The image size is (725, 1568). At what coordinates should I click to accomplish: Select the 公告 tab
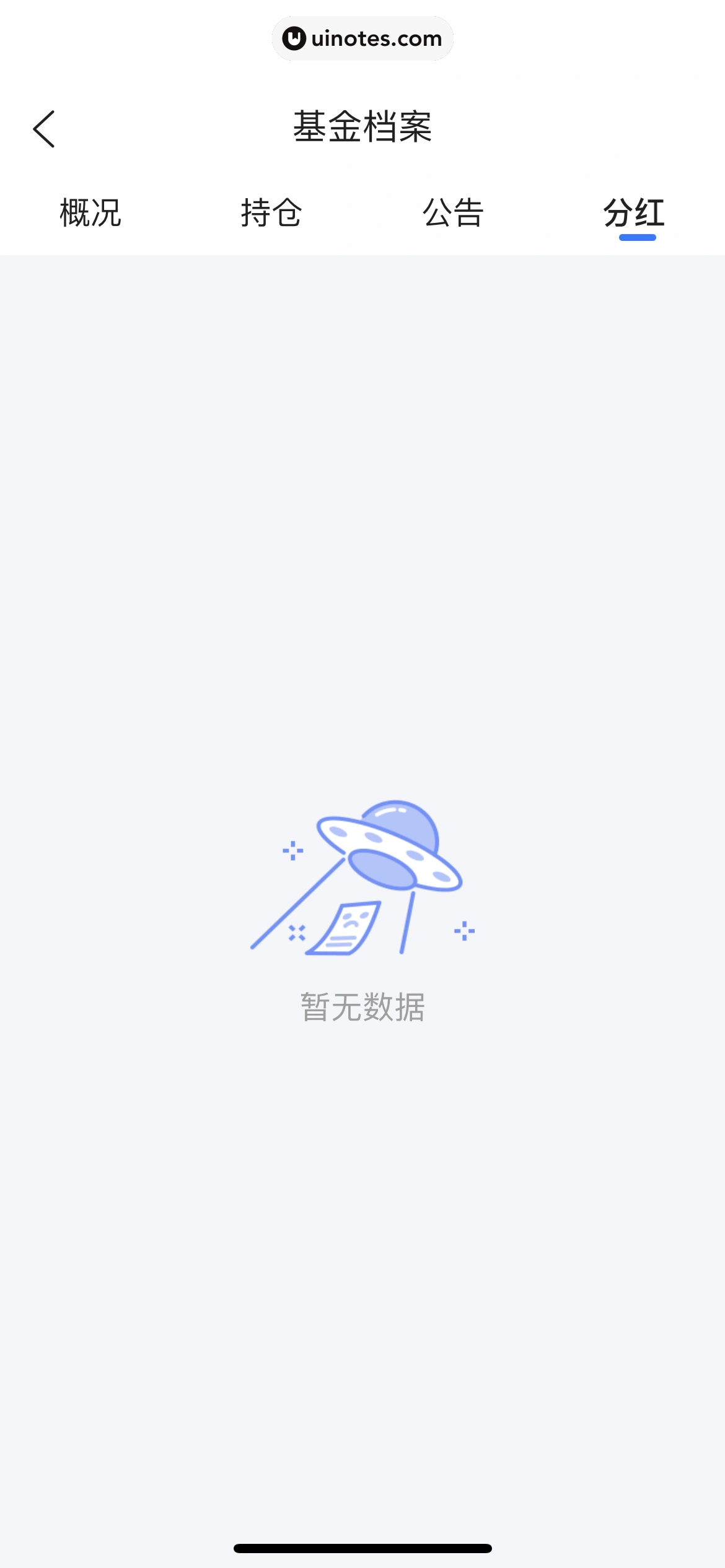(453, 213)
